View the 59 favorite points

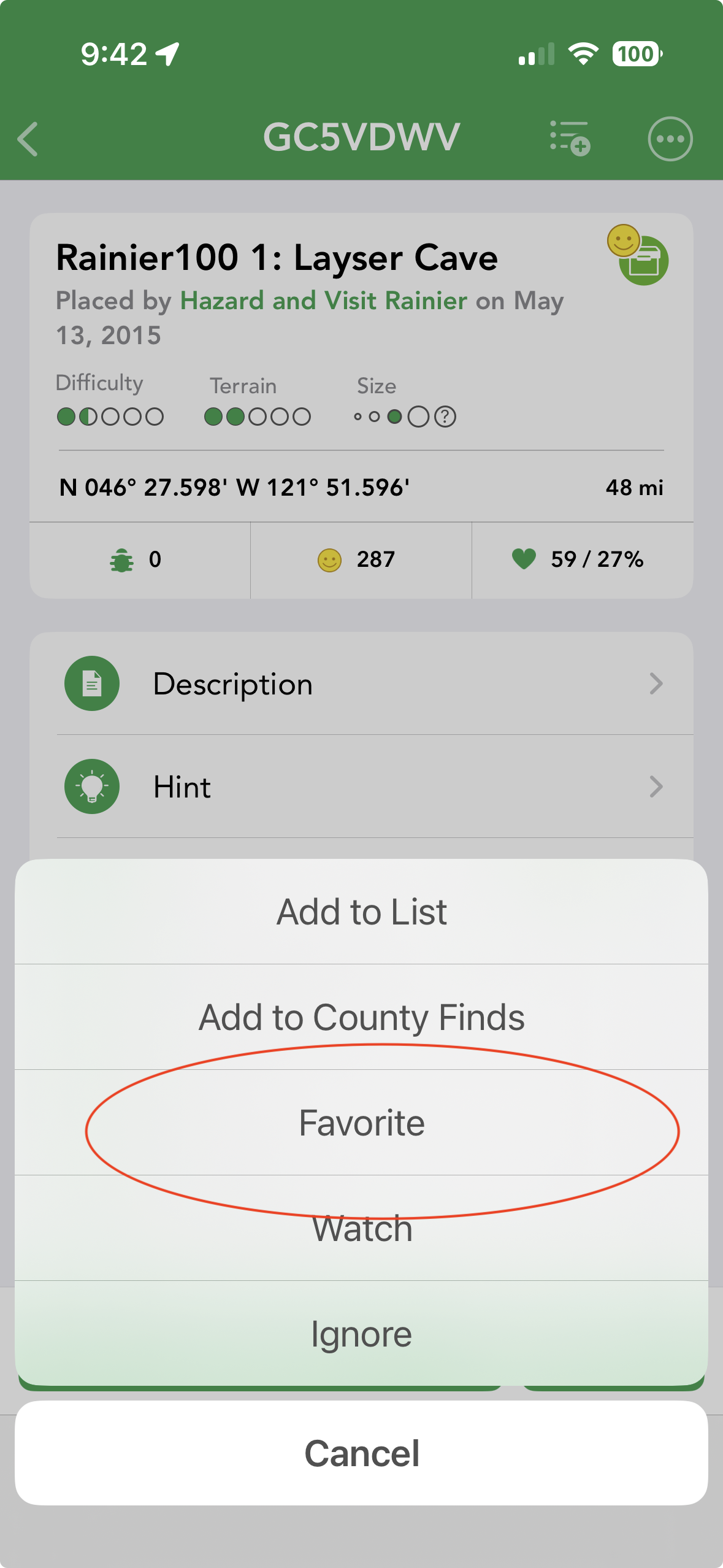pos(582,559)
